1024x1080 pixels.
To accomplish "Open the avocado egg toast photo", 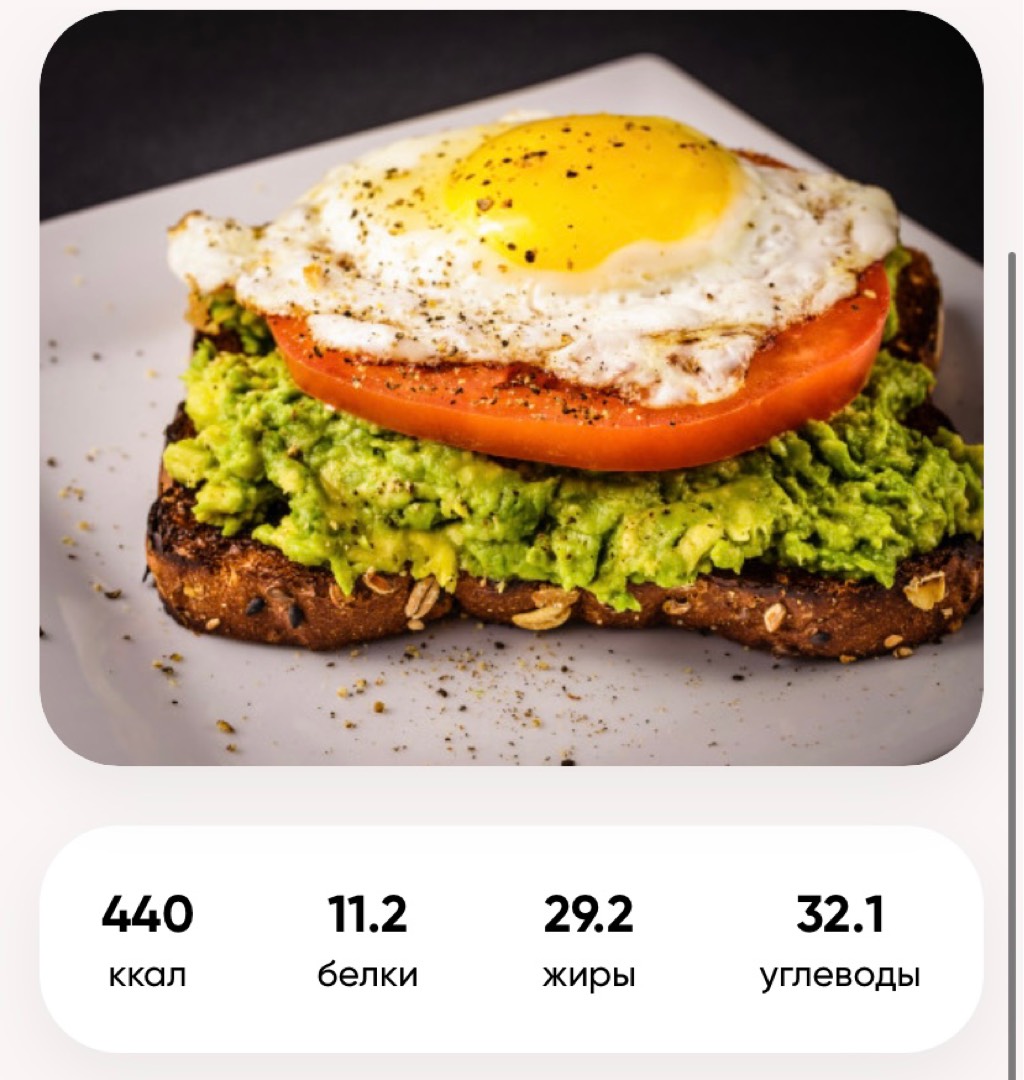I will (511, 388).
